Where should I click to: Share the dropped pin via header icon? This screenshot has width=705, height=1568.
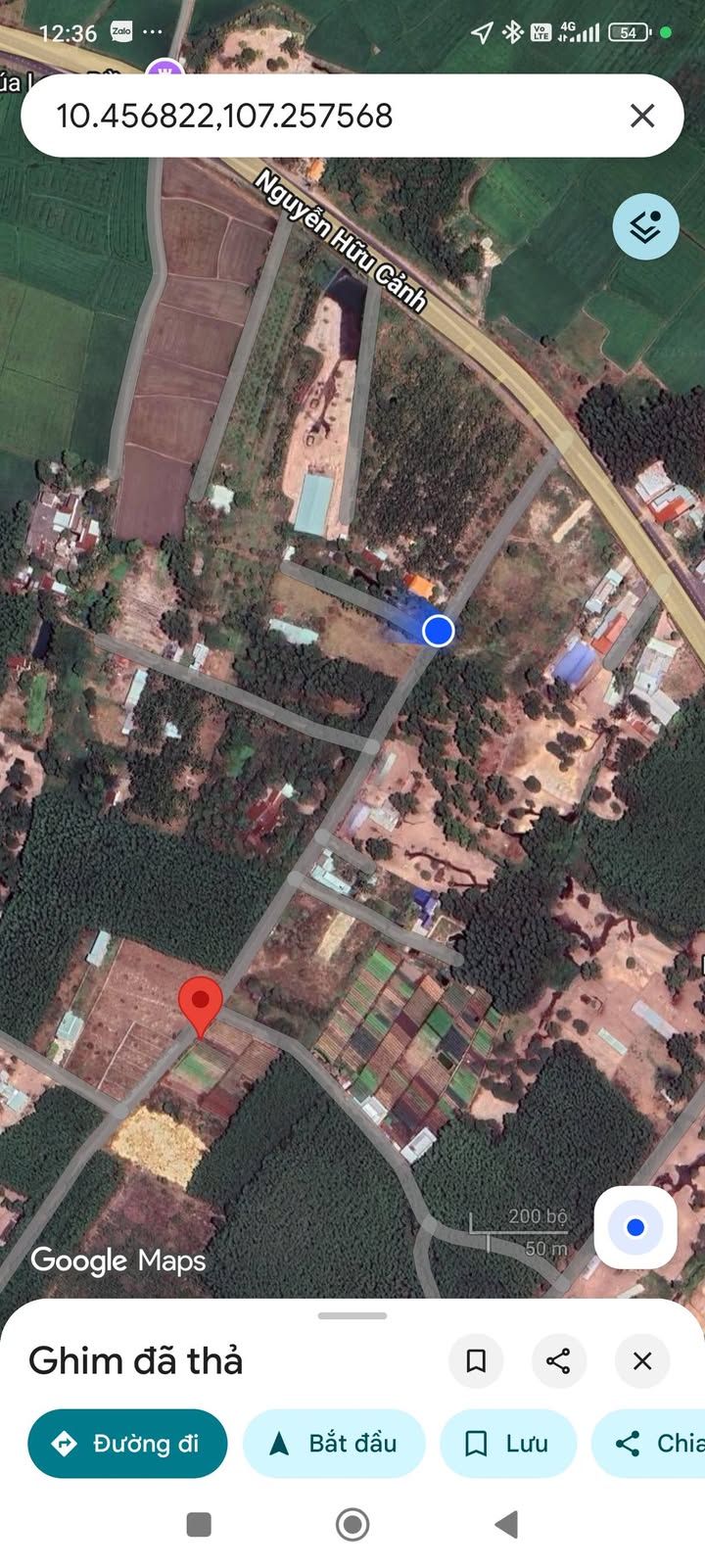[x=559, y=1360]
